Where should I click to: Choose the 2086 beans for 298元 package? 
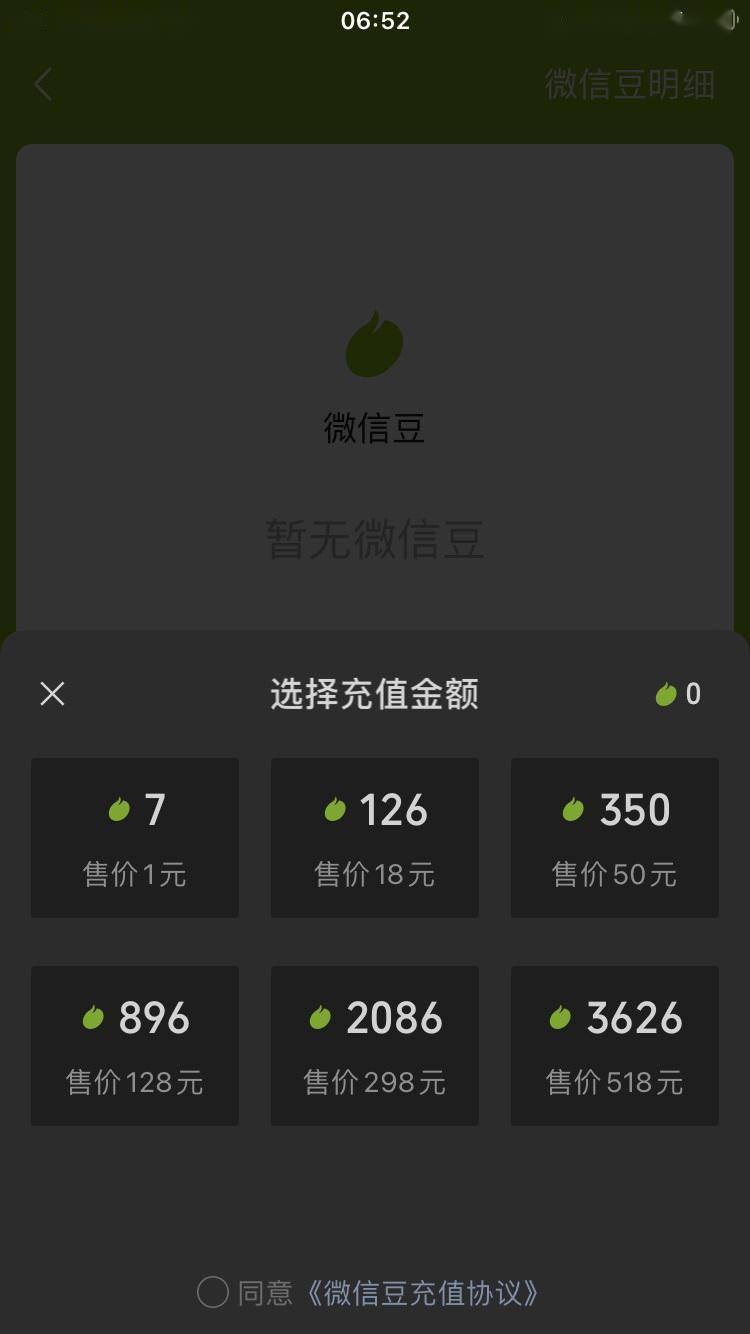pyautogui.click(x=375, y=1046)
